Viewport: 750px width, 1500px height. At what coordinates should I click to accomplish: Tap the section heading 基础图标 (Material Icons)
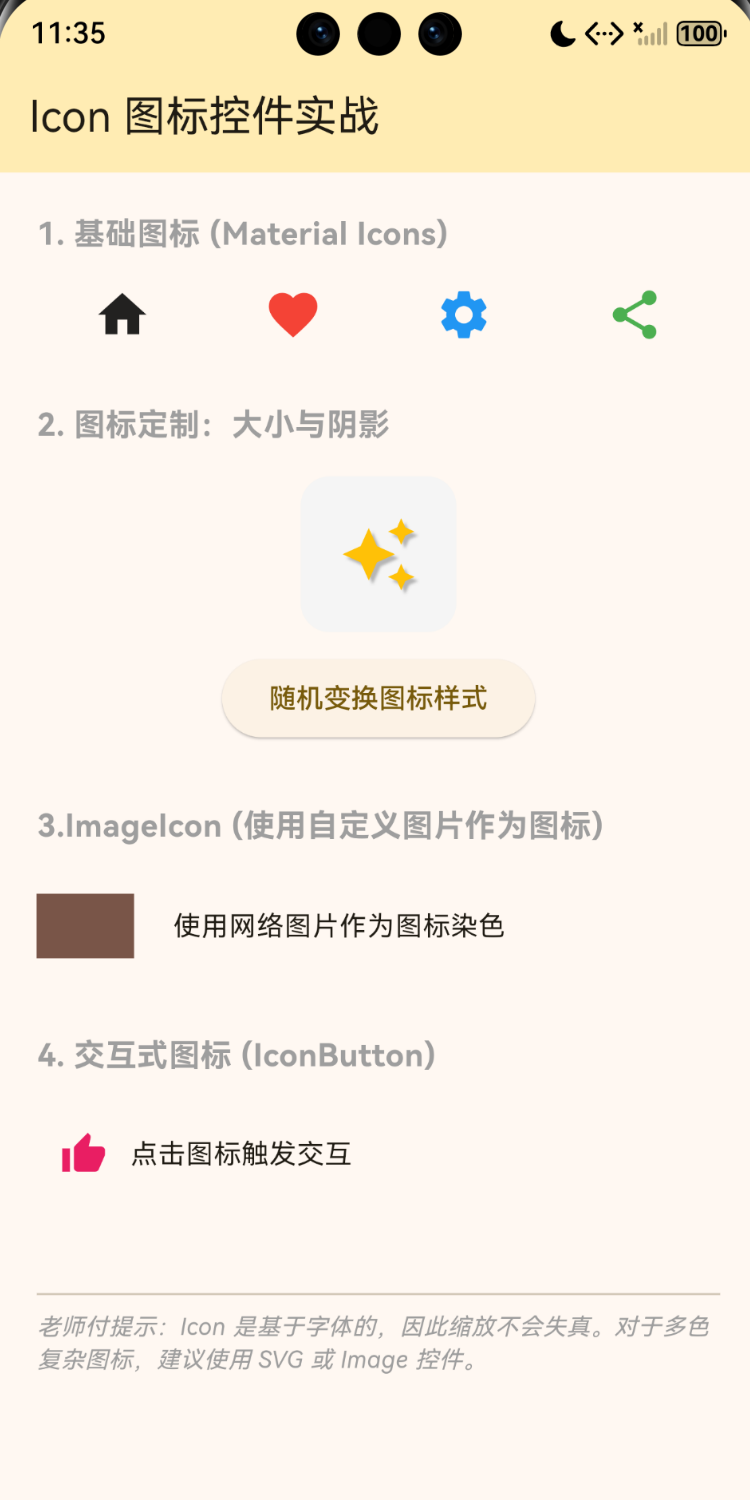point(241,234)
